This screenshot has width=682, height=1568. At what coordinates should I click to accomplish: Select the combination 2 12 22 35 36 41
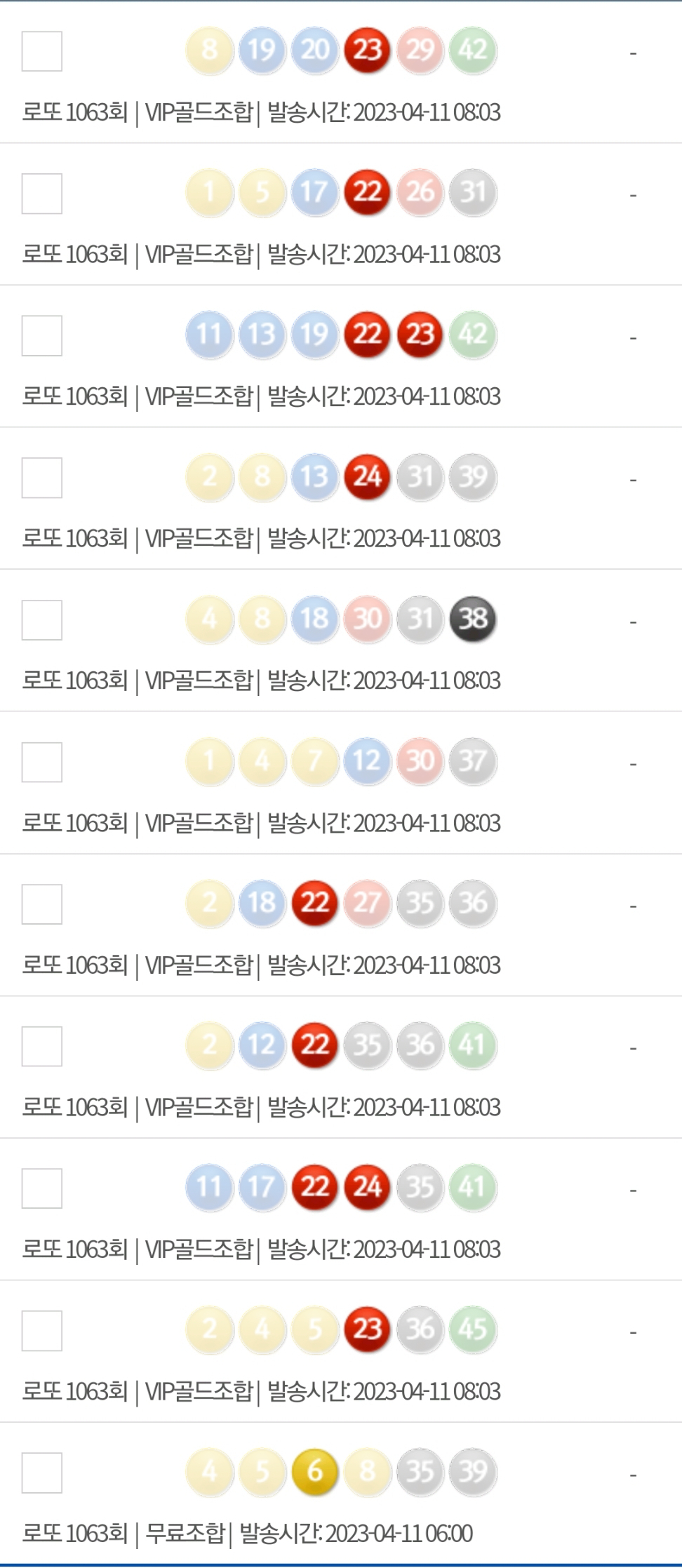point(42,1046)
